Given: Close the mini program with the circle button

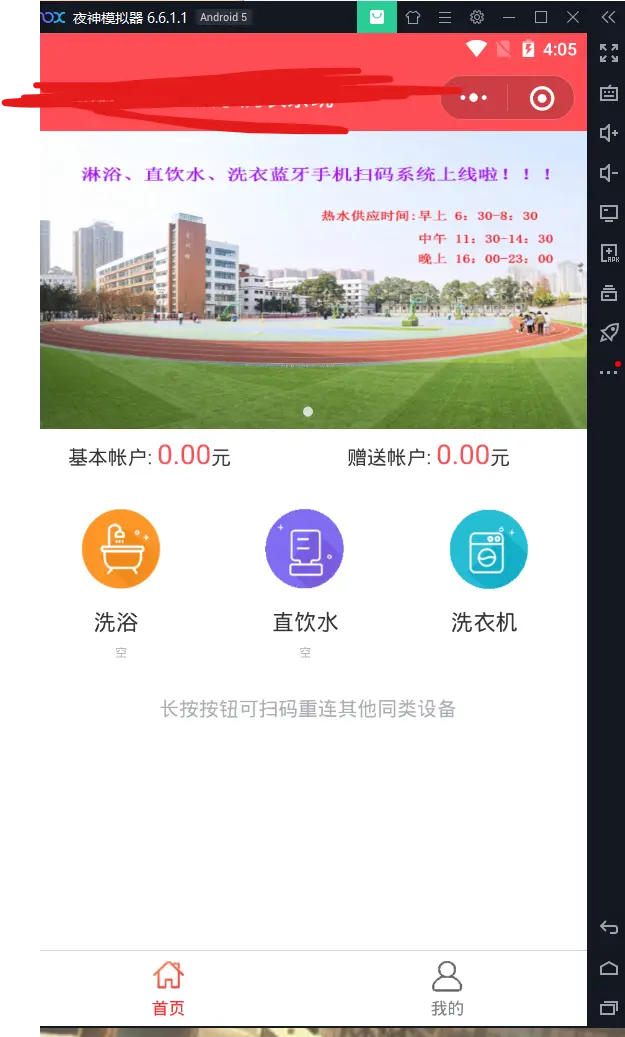Looking at the screenshot, I should pyautogui.click(x=542, y=98).
